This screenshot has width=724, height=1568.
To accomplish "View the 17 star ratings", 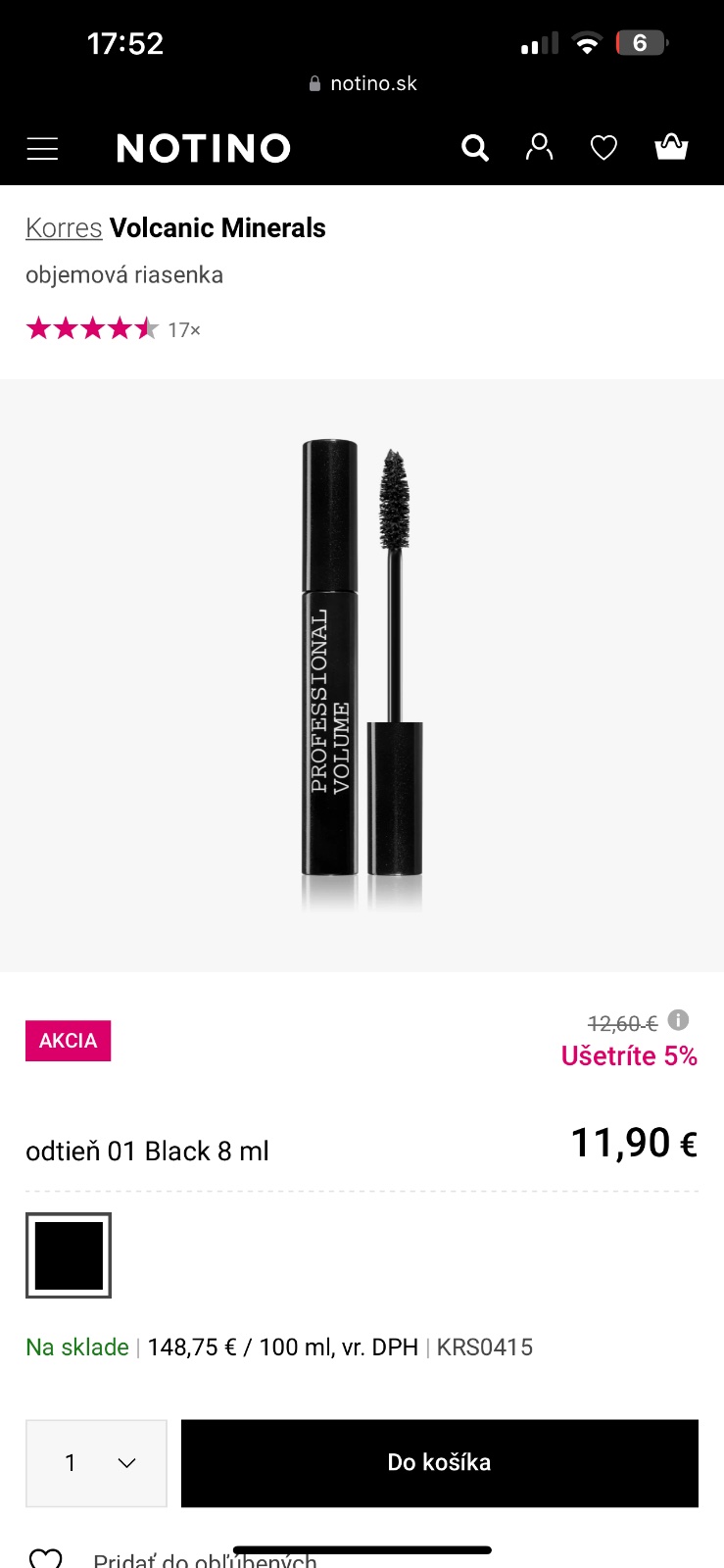I will click(114, 329).
